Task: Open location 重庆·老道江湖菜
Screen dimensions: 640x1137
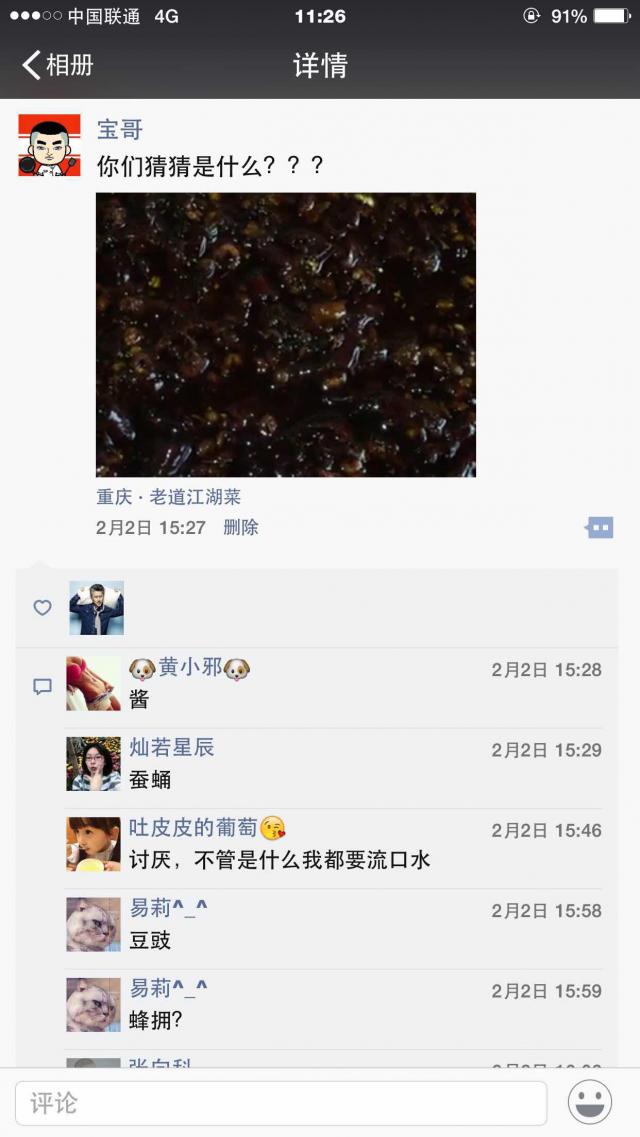Action: pyautogui.click(x=168, y=497)
